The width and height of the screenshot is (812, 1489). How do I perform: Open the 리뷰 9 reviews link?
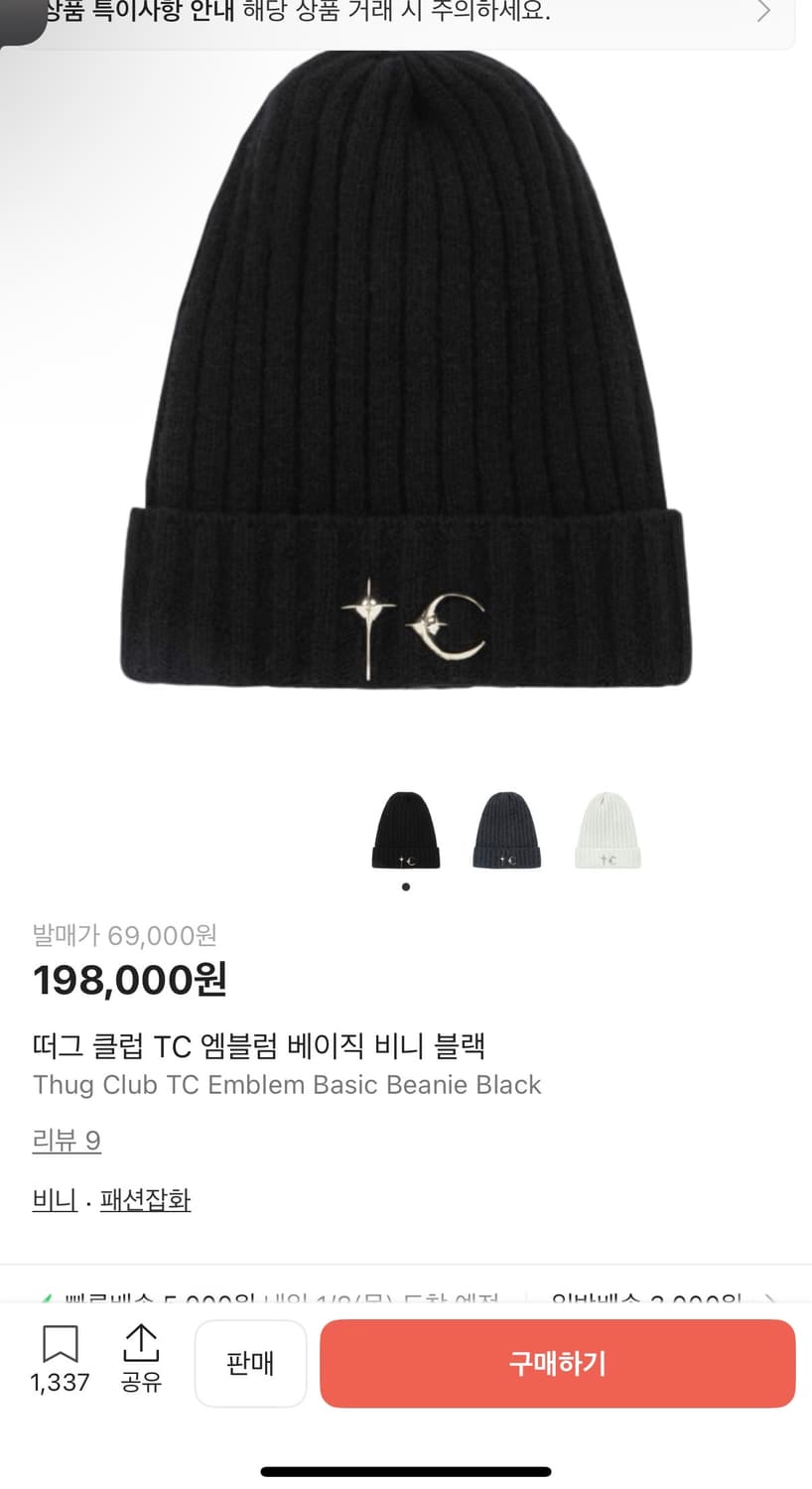click(67, 1142)
